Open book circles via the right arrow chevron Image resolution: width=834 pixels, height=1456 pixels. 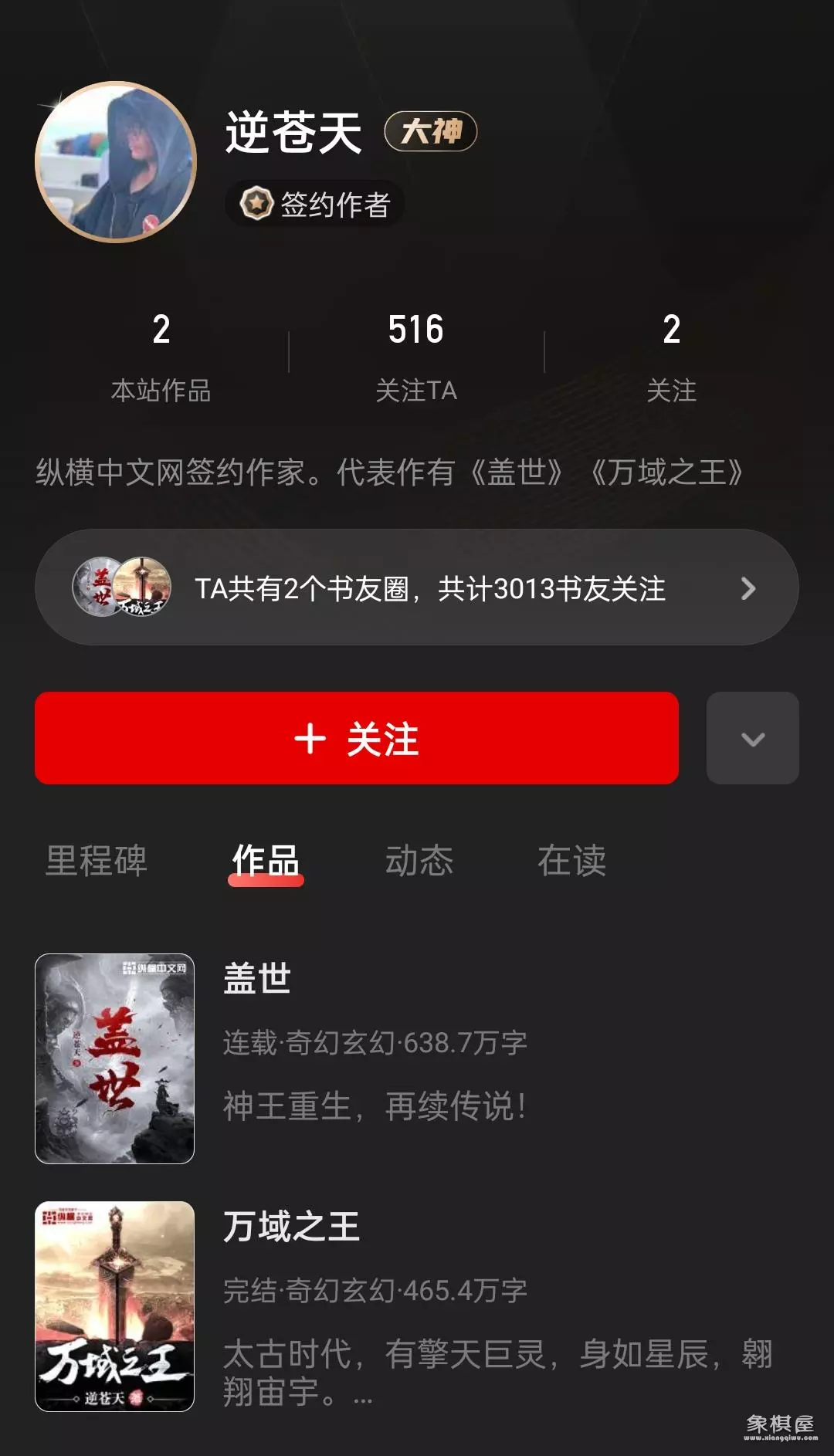click(x=746, y=588)
